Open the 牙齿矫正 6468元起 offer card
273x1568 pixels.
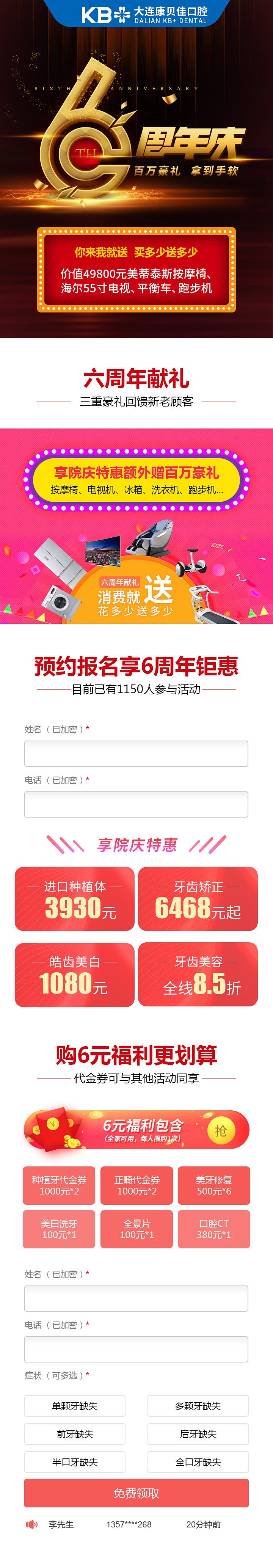tap(198, 898)
